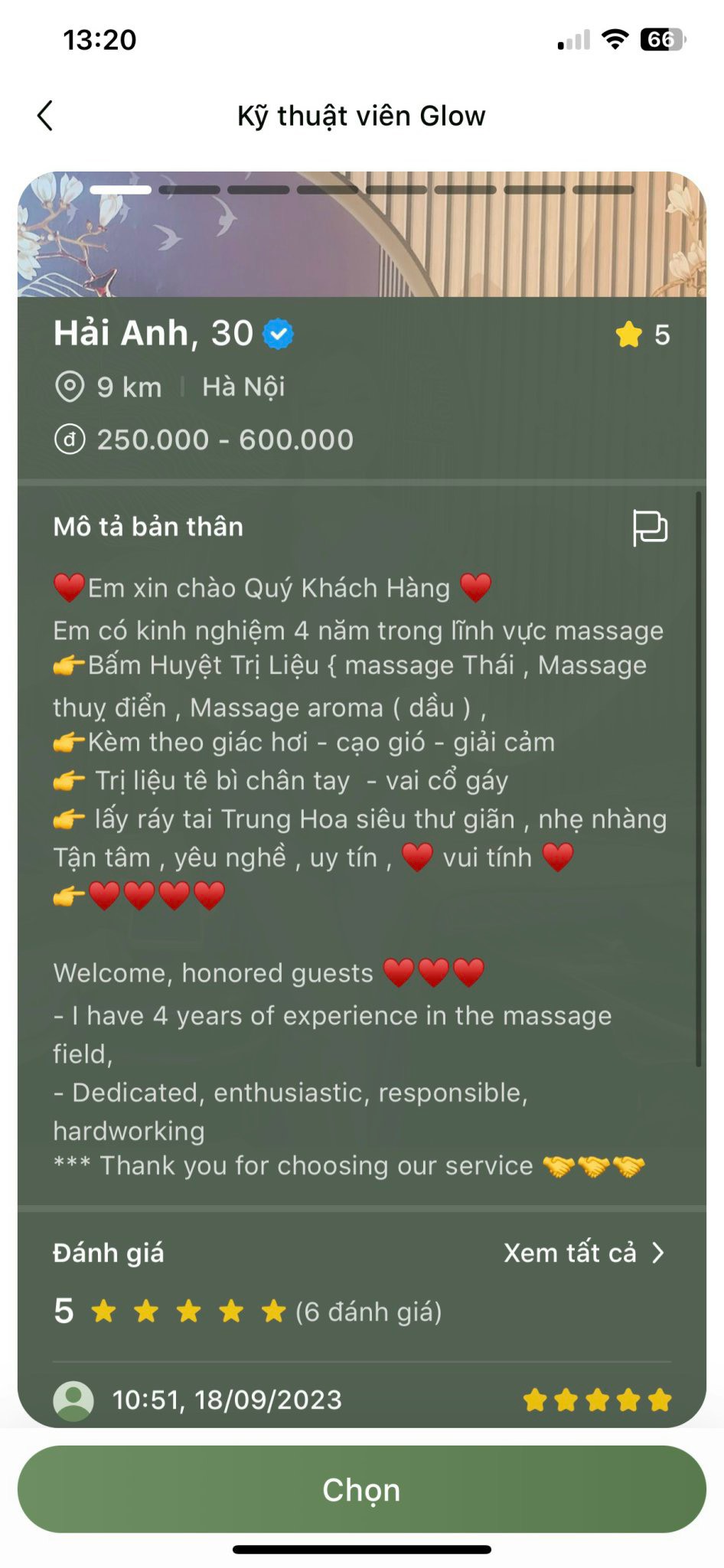Tap the Chọn button
Image resolution: width=724 pixels, height=1568 pixels.
click(x=362, y=1489)
